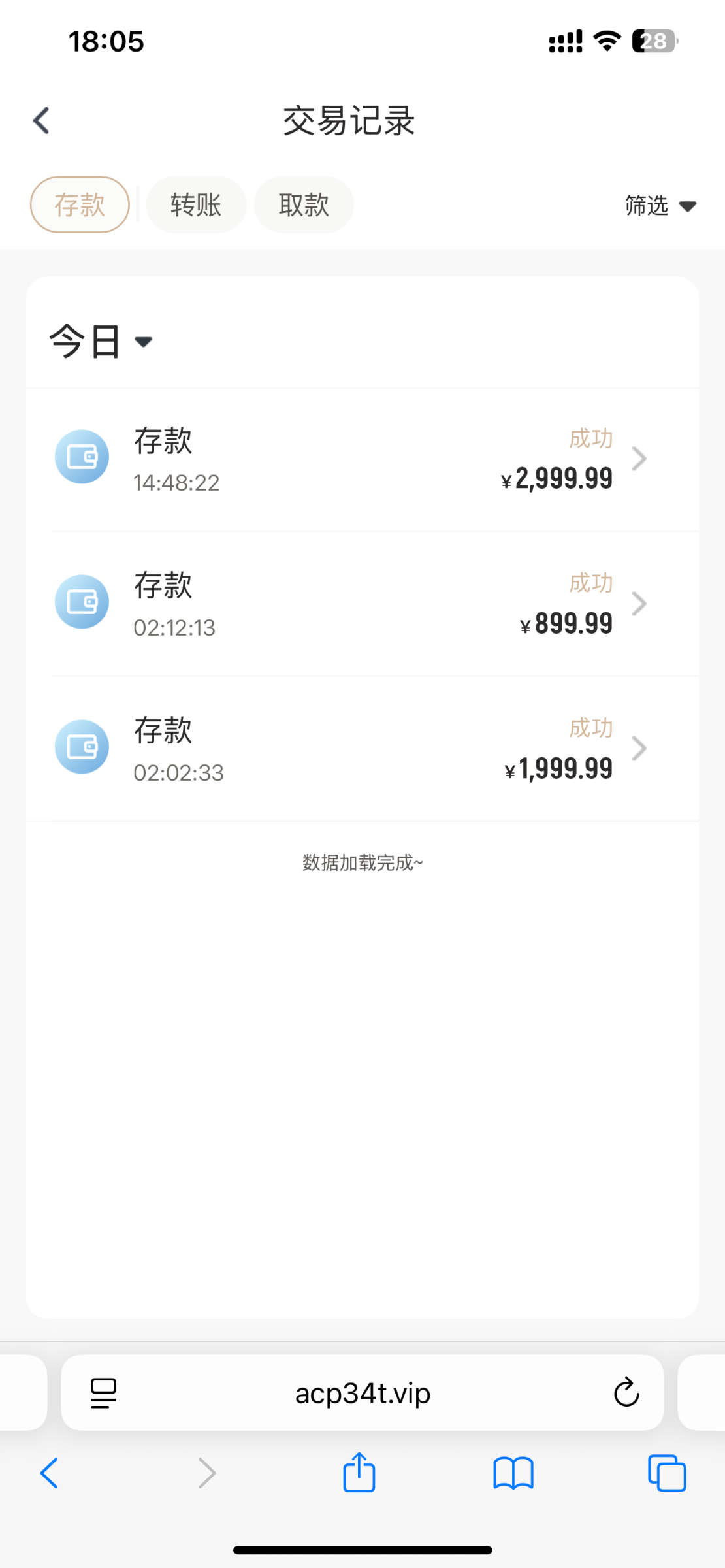
Task: Open the page format menu icon
Action: click(103, 1393)
